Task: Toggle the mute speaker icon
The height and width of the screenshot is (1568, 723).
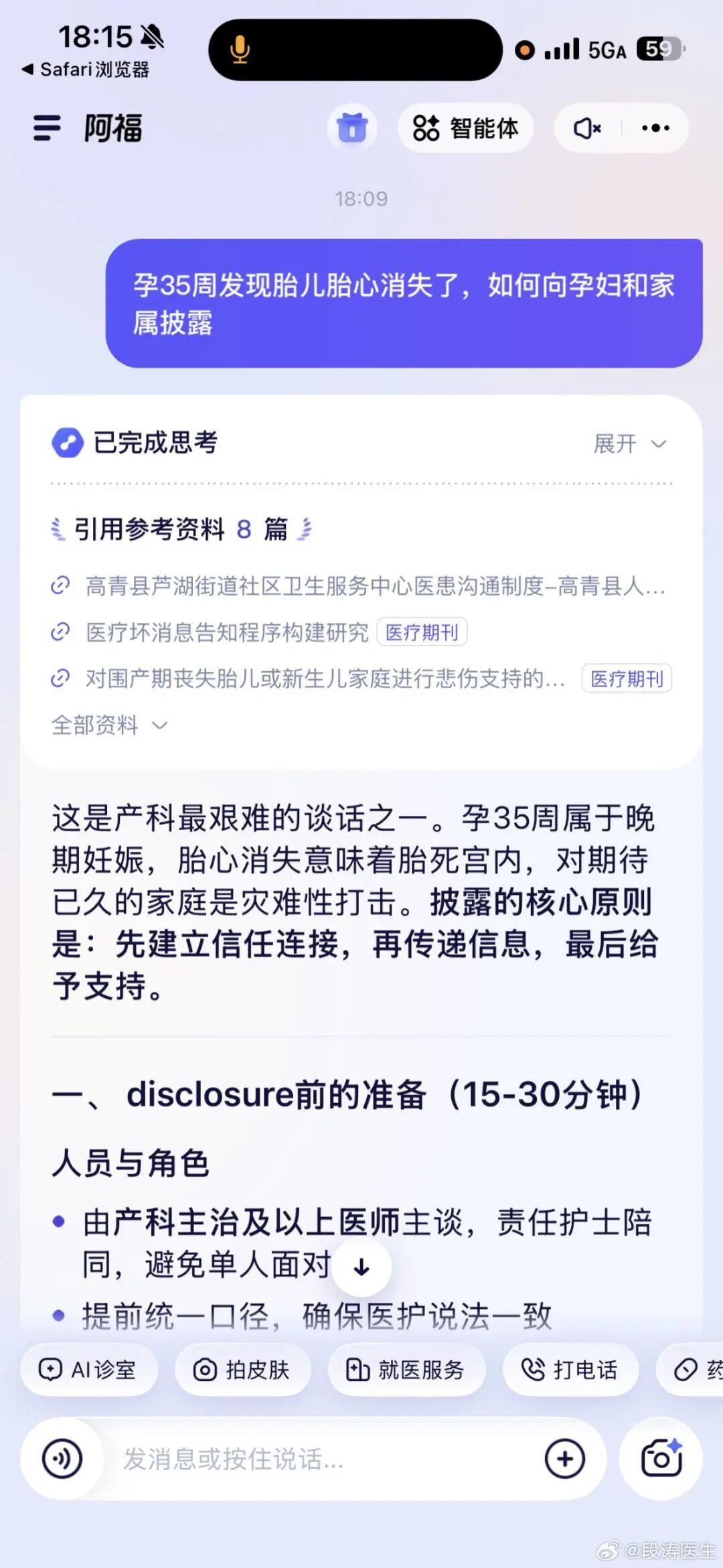Action: 587,128
